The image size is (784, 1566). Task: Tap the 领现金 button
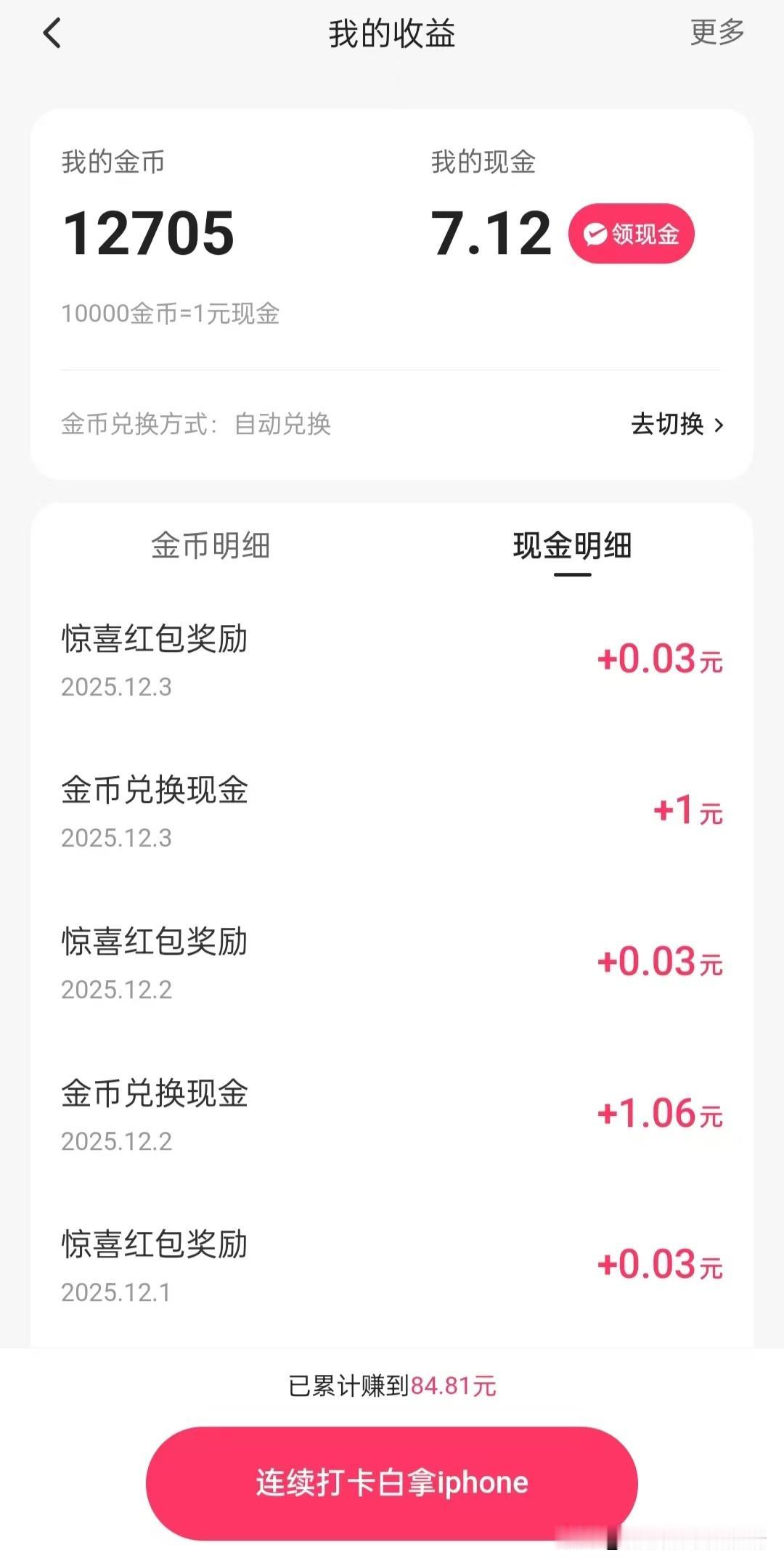click(x=632, y=234)
